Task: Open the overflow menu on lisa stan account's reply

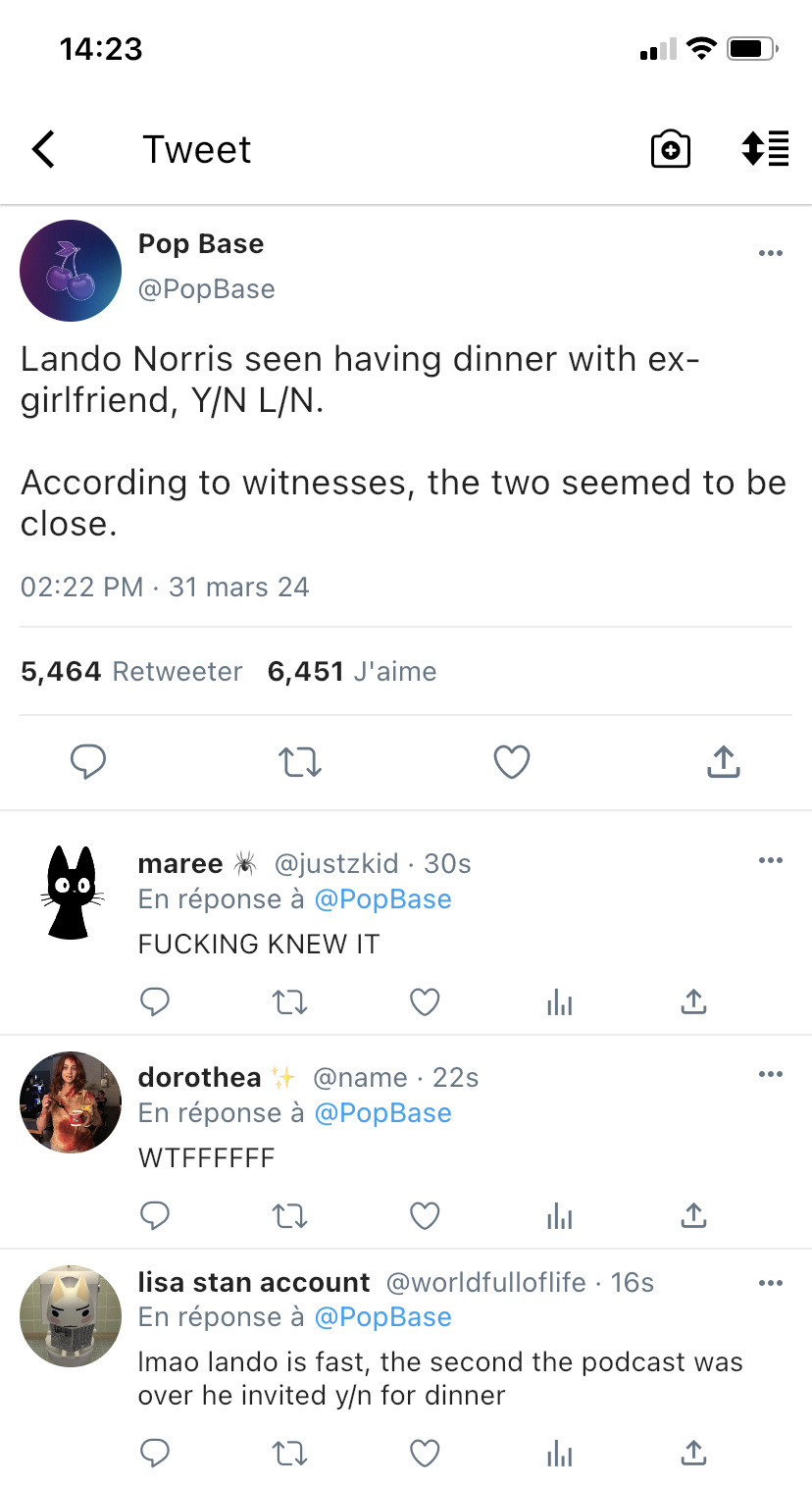Action: coord(771,1283)
